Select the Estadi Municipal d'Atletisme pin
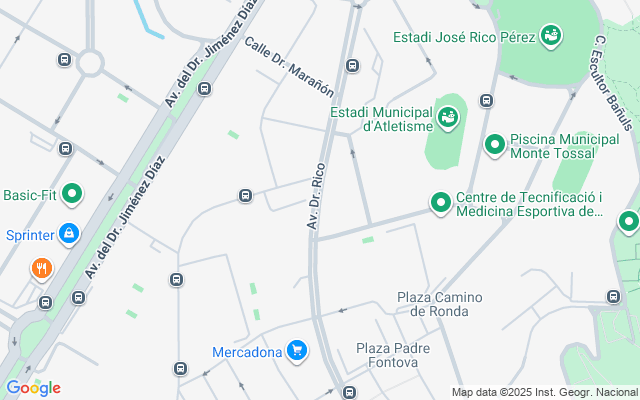This screenshot has width=640, height=400. pyautogui.click(x=449, y=117)
